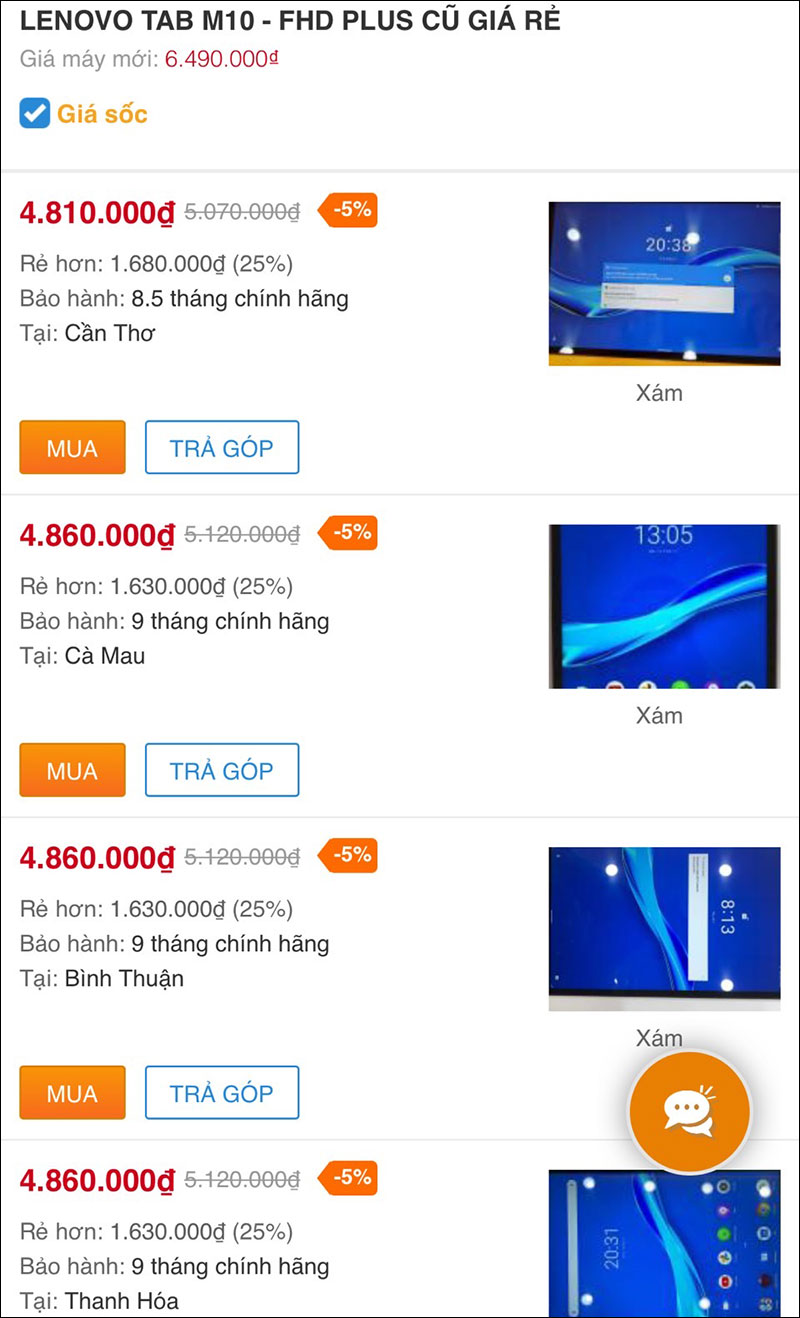Select the Xám label under the Bình Thuận listing
Viewport: 800px width, 1318px height.
tap(660, 1037)
